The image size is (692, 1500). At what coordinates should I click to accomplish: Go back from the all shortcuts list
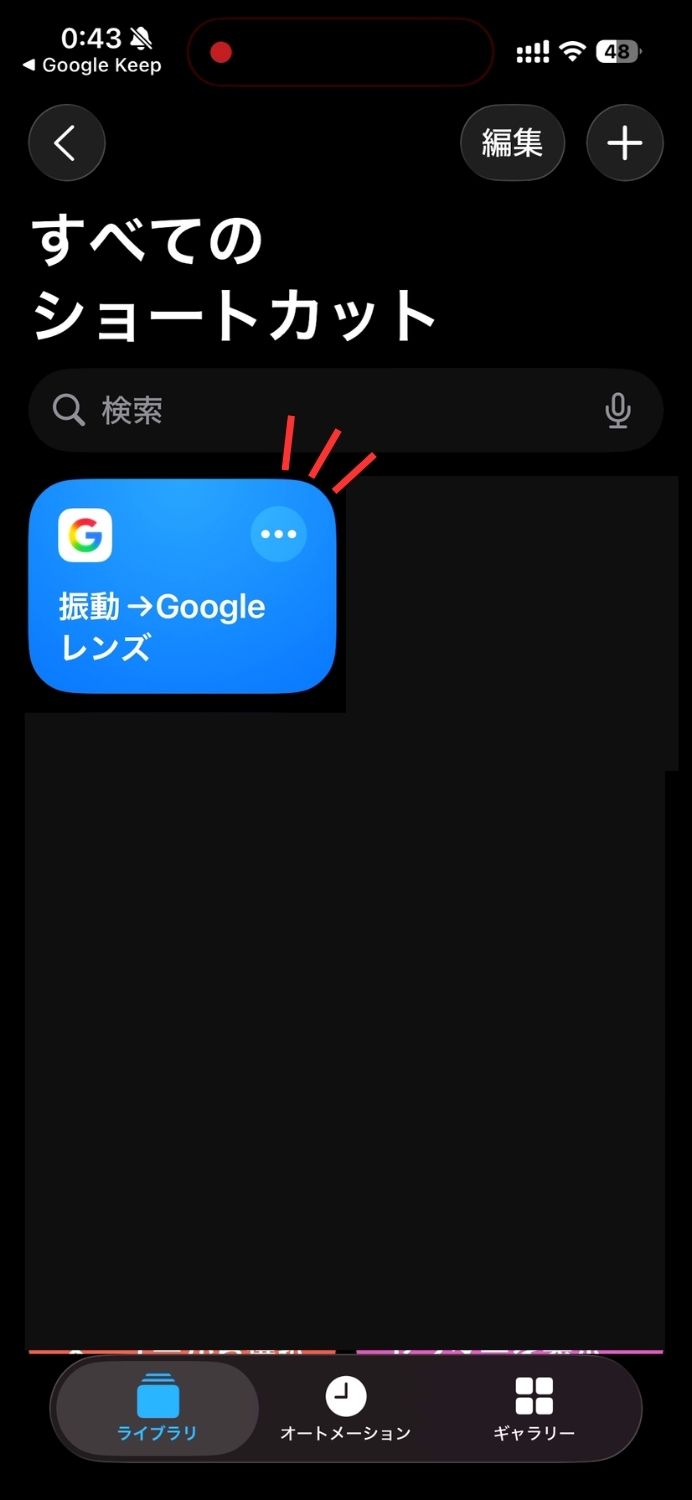[66, 144]
